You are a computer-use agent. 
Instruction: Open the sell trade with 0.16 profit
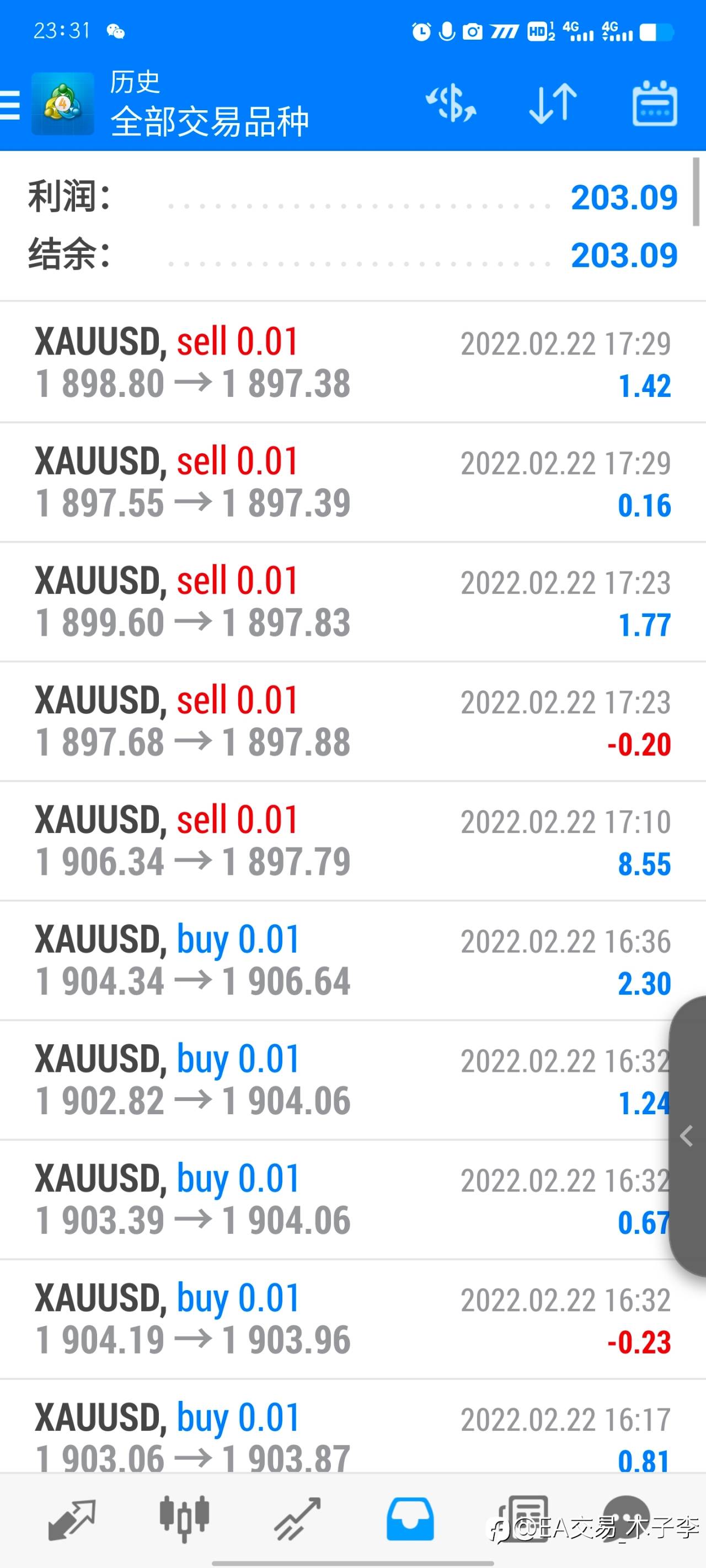pos(352,482)
